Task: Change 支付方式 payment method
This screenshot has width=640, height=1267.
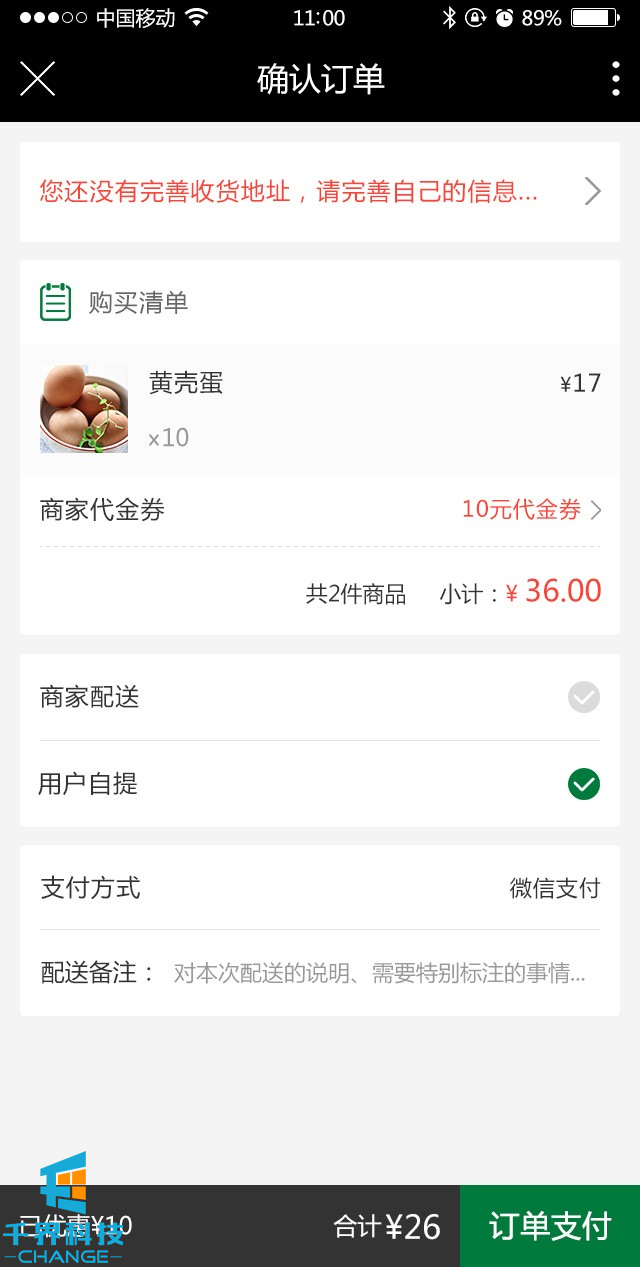Action: point(554,888)
